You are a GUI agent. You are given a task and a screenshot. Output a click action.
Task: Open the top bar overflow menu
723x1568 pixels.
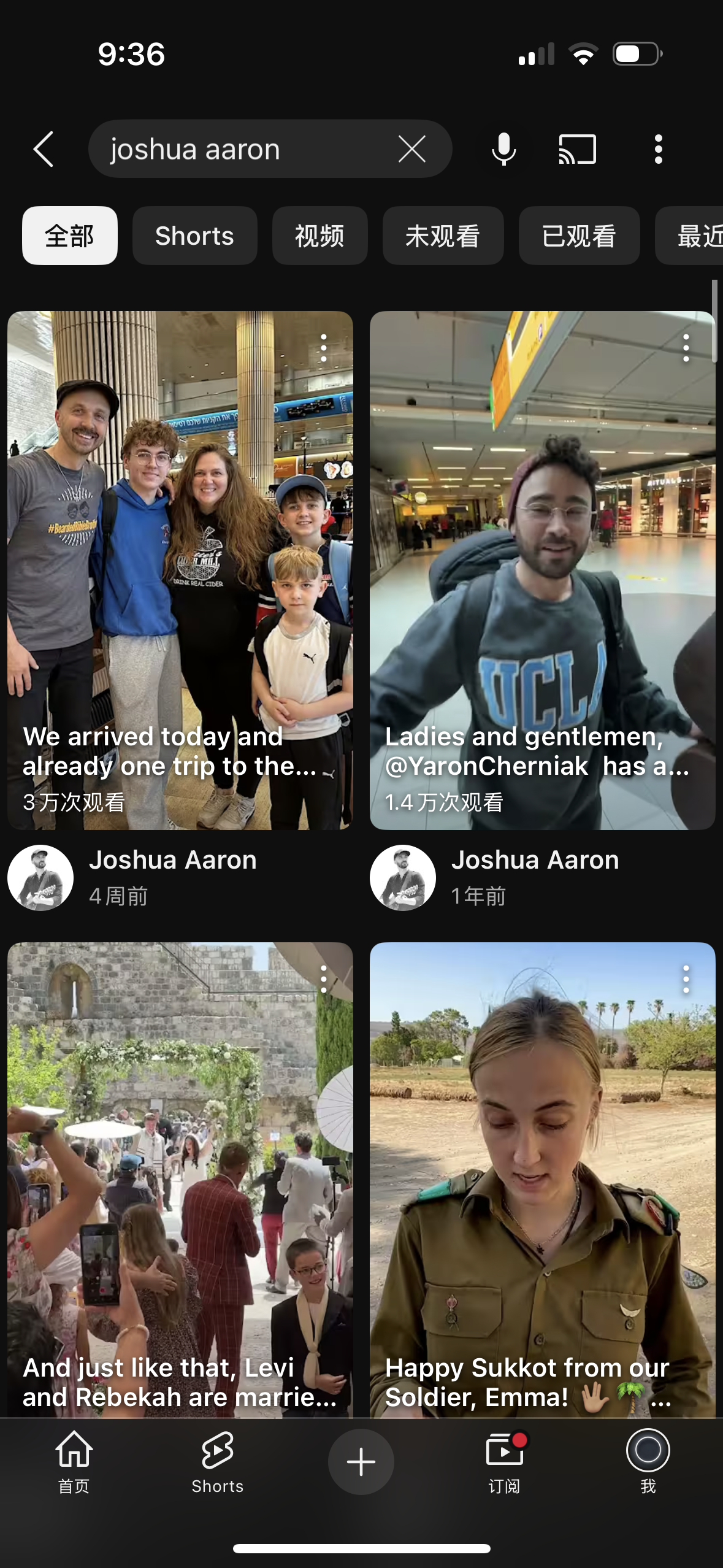(x=658, y=149)
